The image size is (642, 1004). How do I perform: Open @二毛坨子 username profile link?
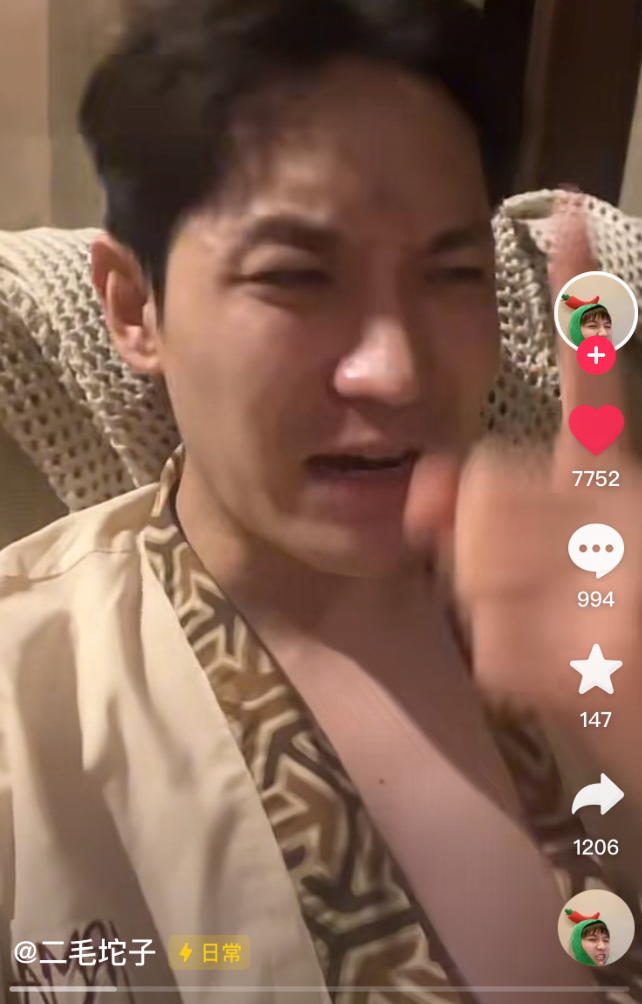click(x=85, y=952)
